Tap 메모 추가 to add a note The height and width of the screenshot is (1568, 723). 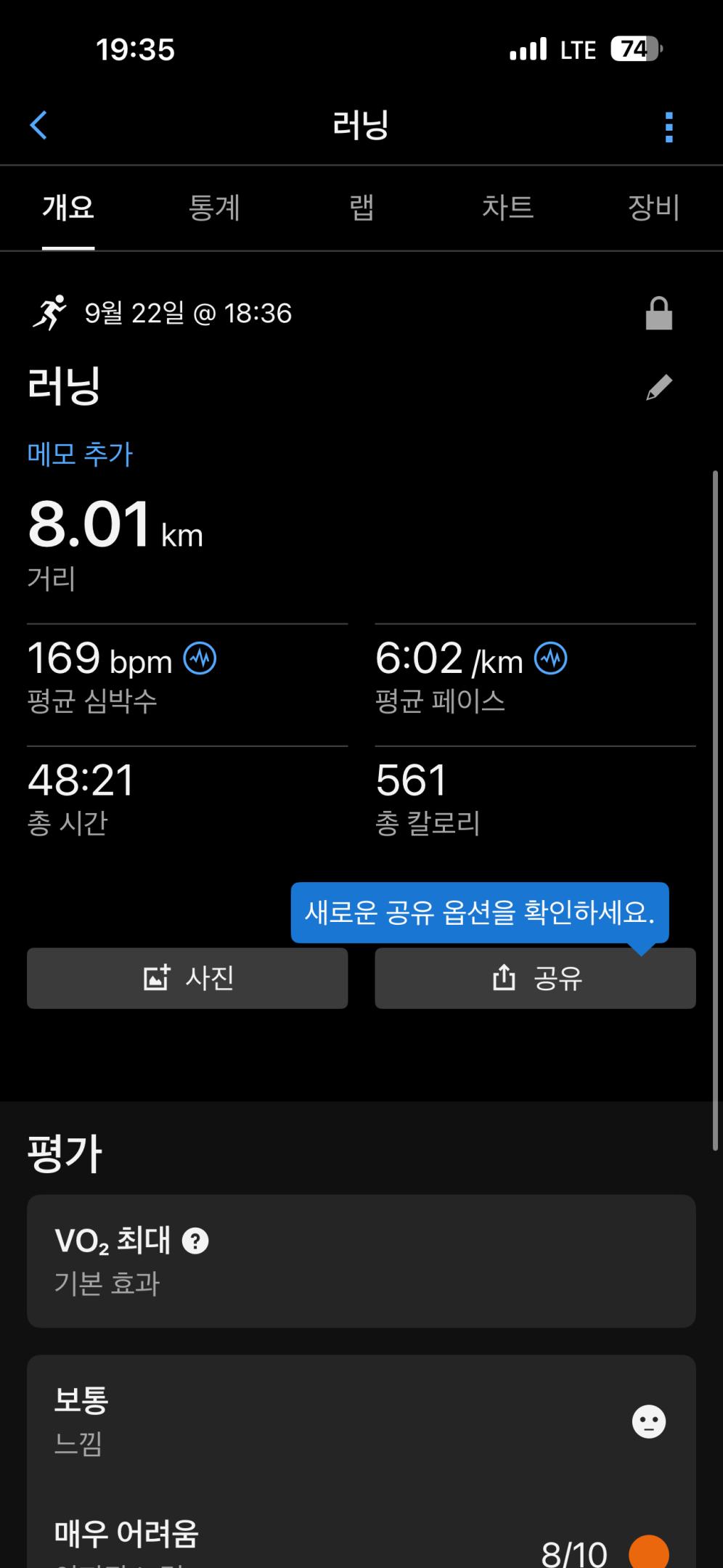tap(81, 454)
